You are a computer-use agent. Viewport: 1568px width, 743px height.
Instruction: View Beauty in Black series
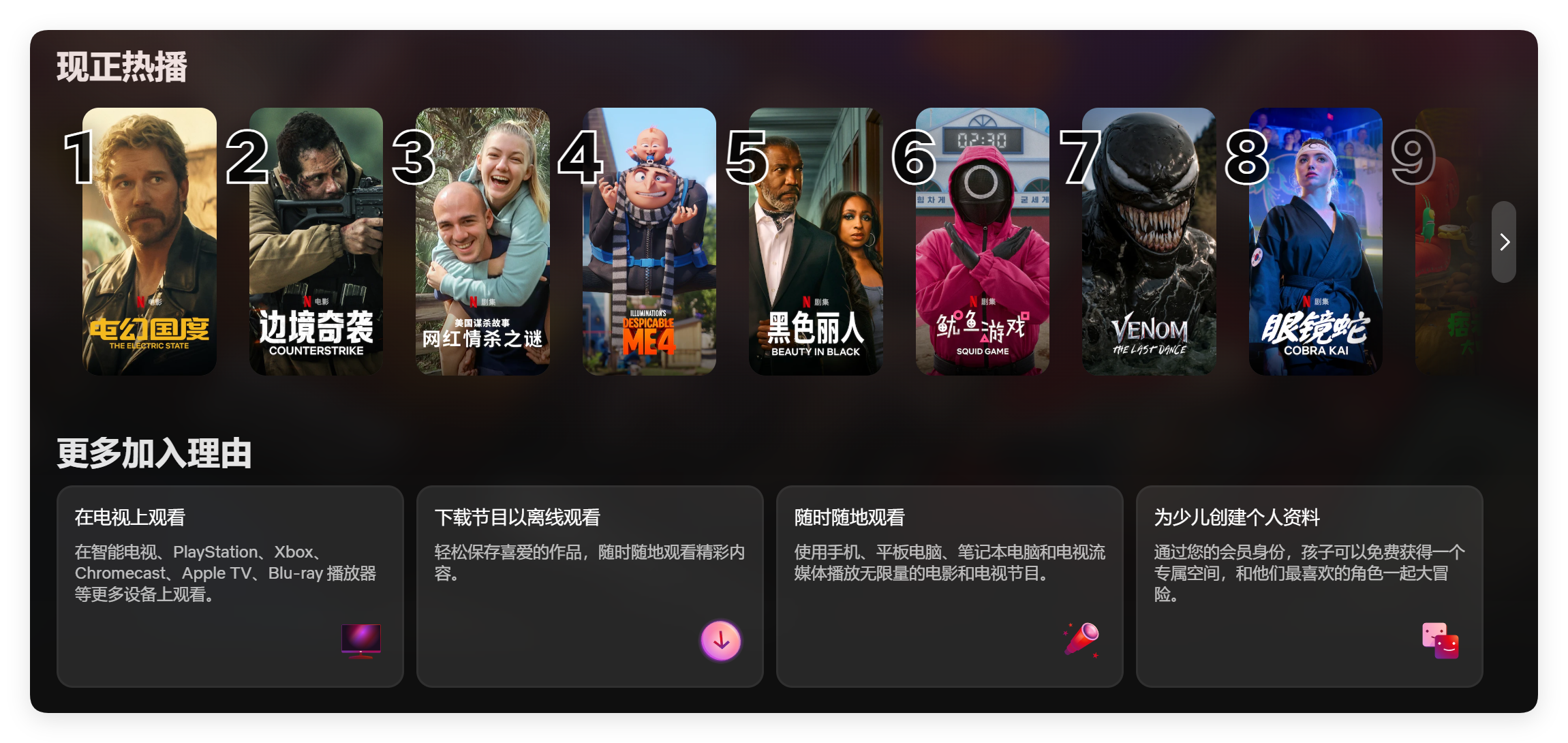click(x=816, y=241)
